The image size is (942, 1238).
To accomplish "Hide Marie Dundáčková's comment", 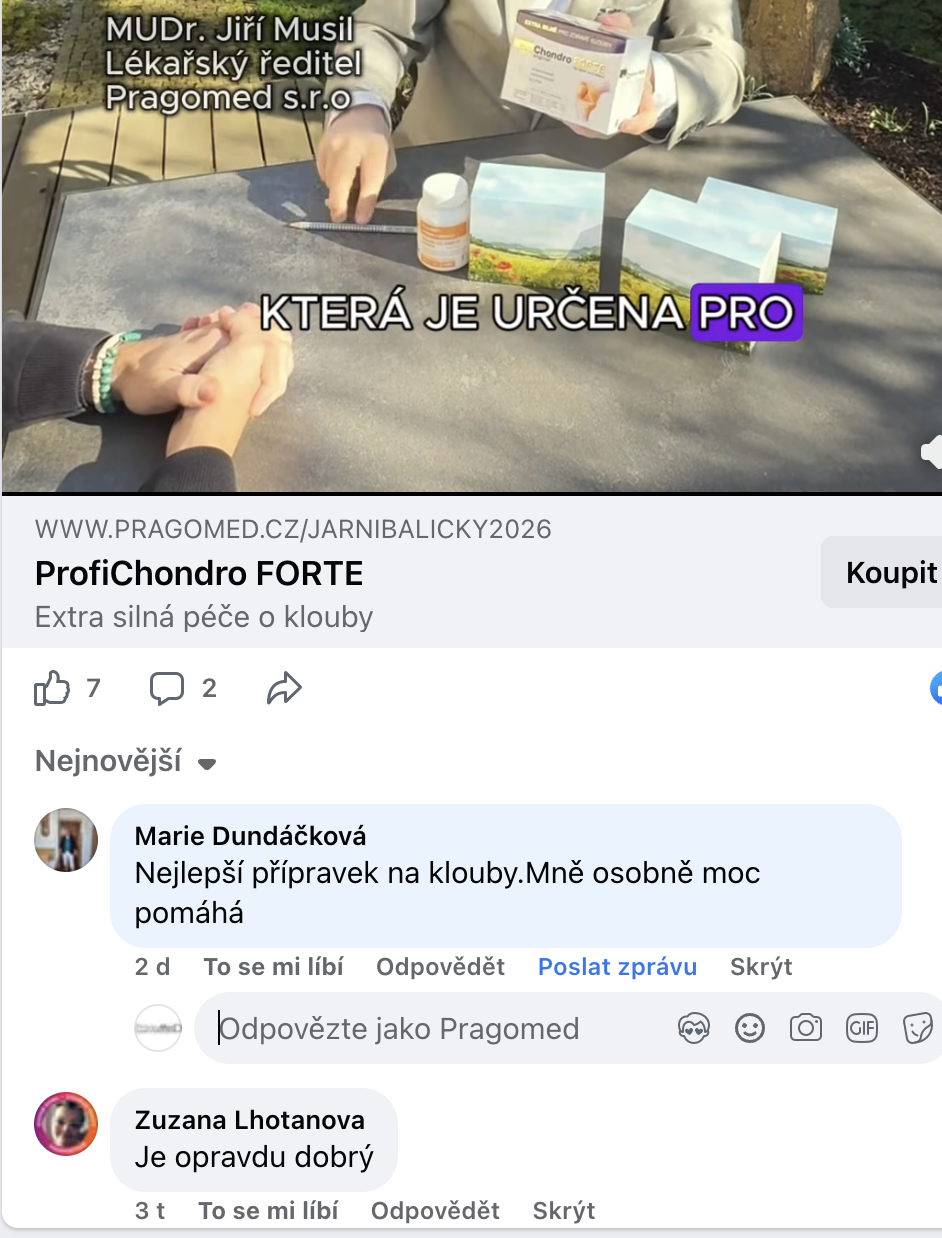I will 761,967.
